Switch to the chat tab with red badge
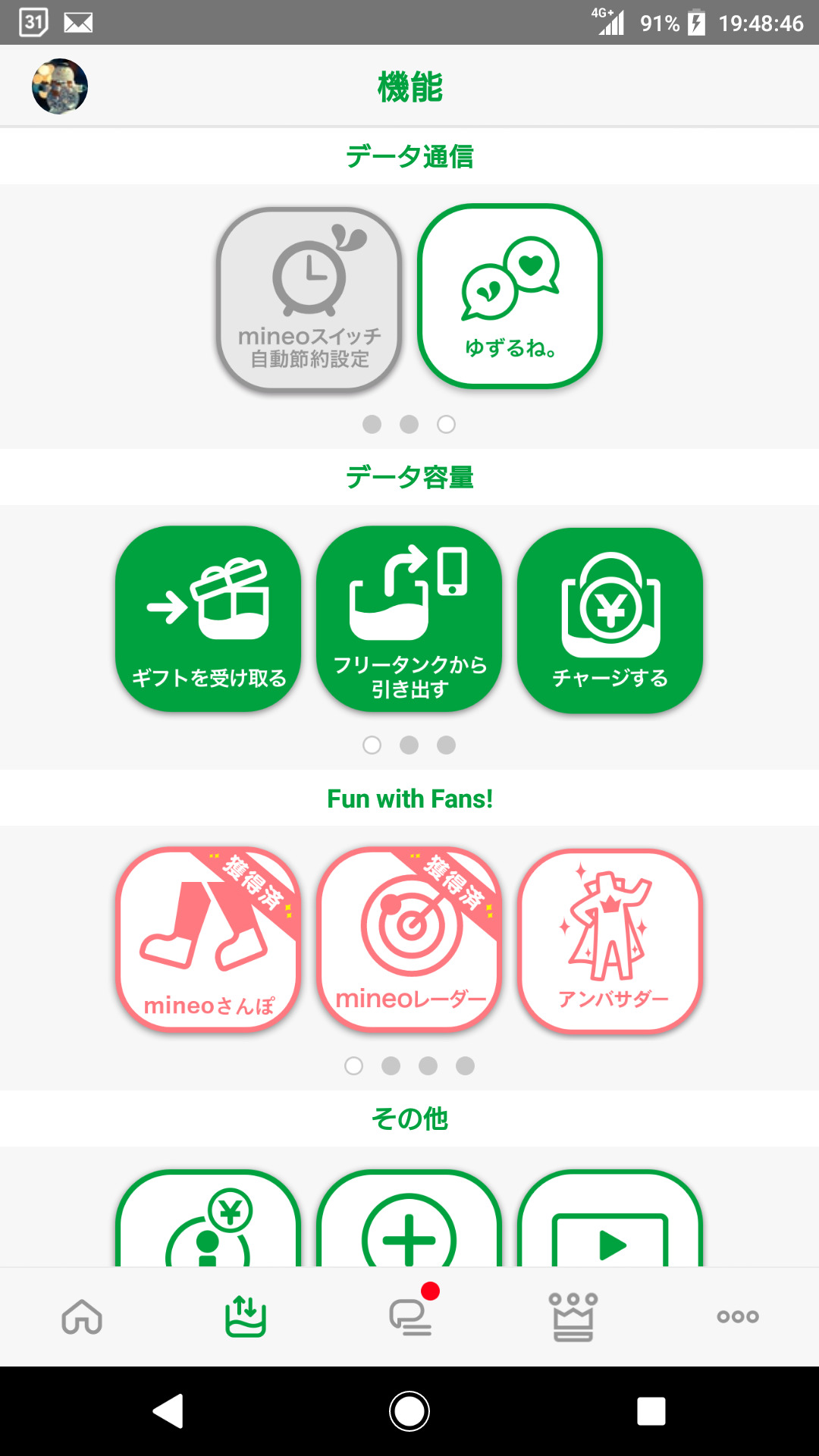The image size is (819, 1456). click(x=410, y=1317)
